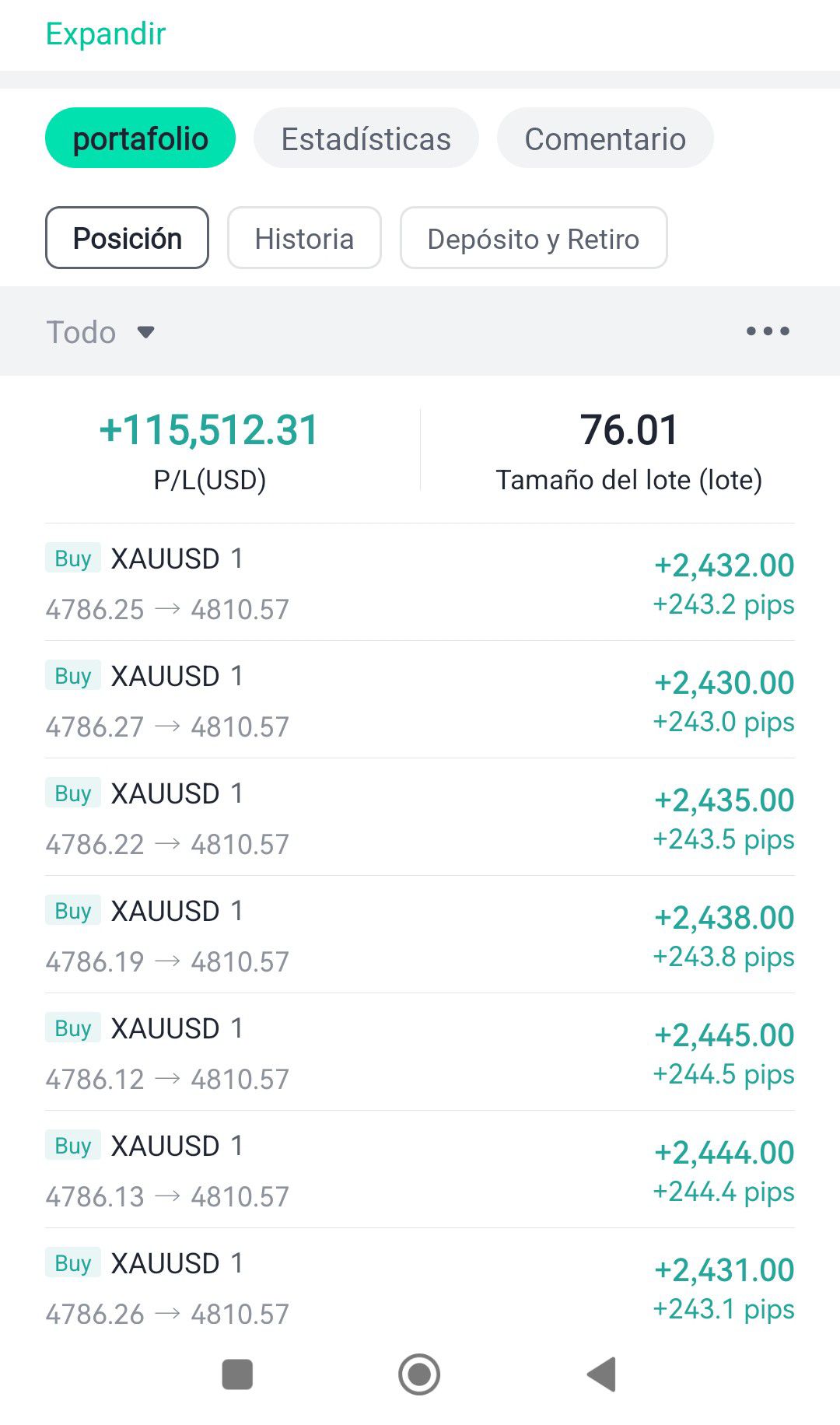Open the XAUUSD position entered at 4786.26
The image size is (840, 1425).
pos(420,1288)
